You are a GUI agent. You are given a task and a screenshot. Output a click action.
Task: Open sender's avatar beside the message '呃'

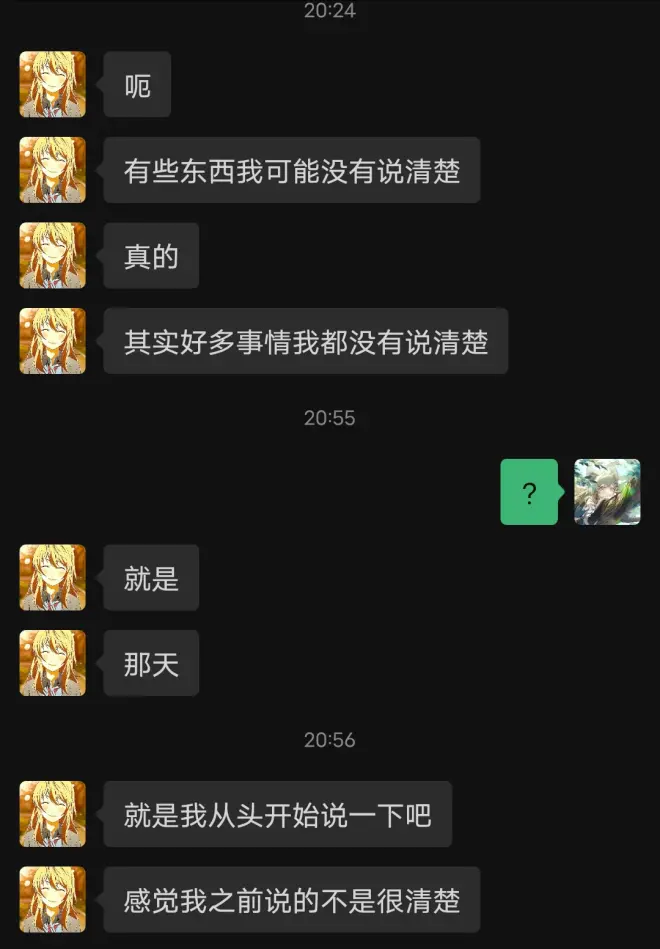pos(52,85)
